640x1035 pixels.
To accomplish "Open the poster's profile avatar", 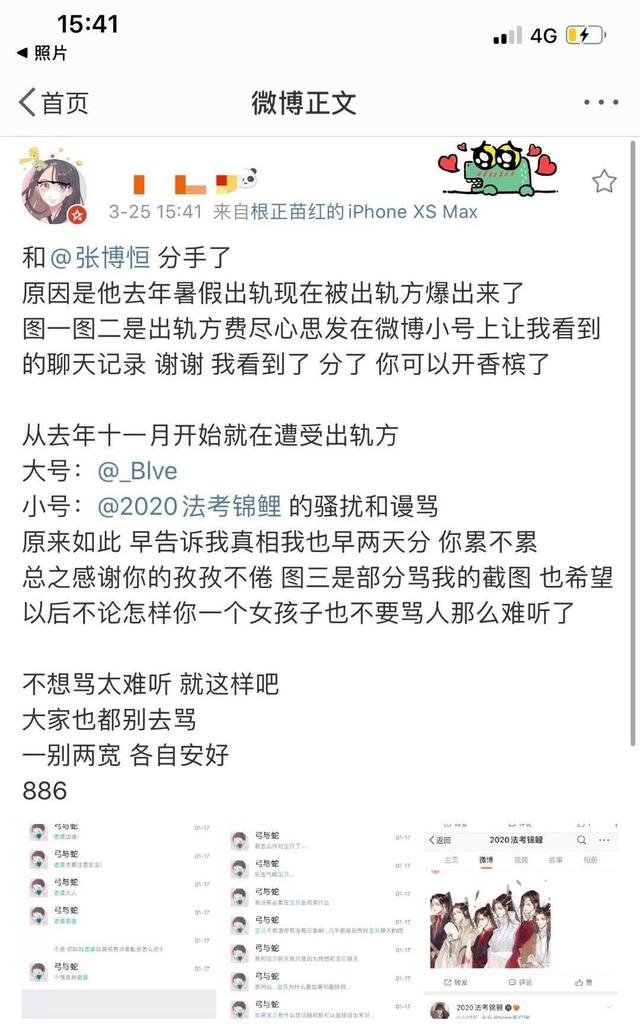I will 55,187.
